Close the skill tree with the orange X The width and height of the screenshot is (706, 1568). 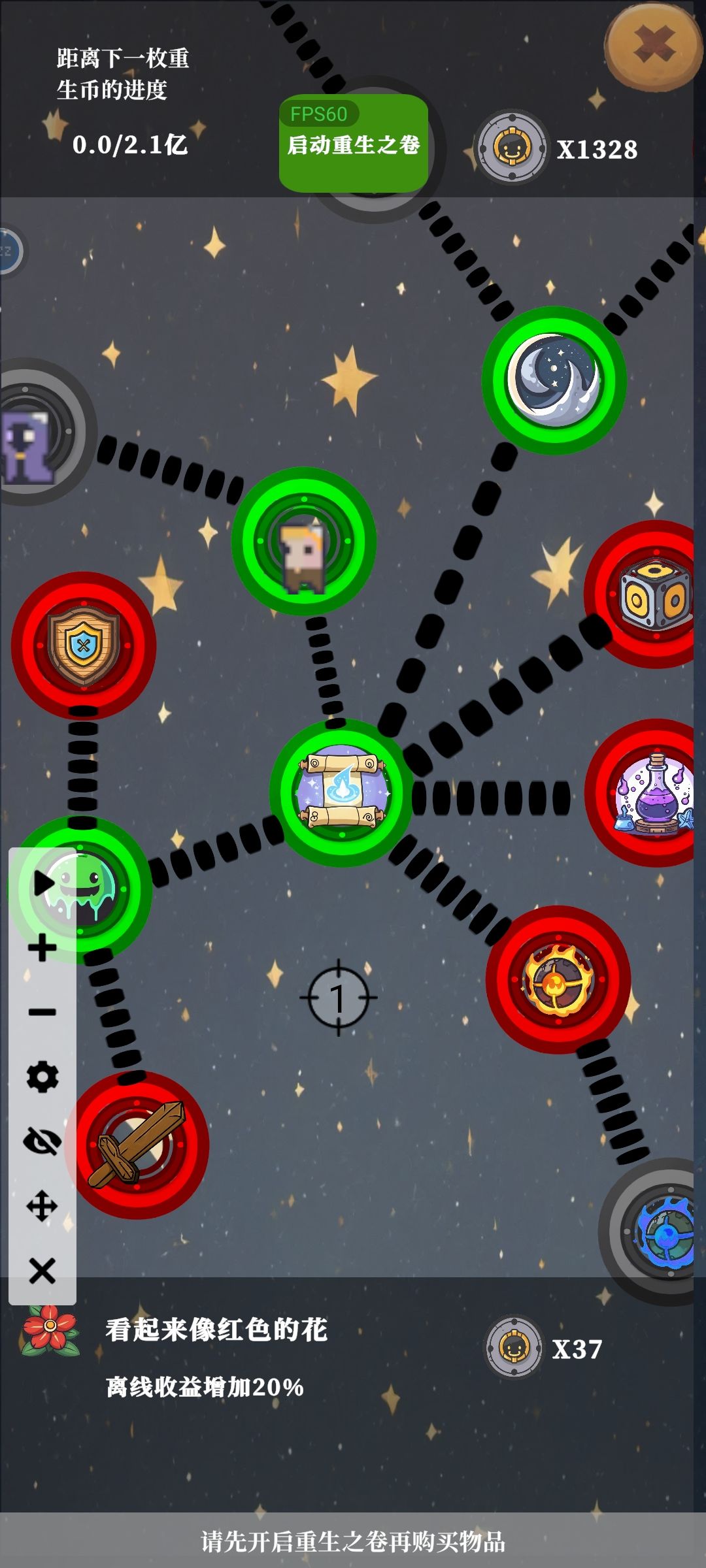point(654,44)
